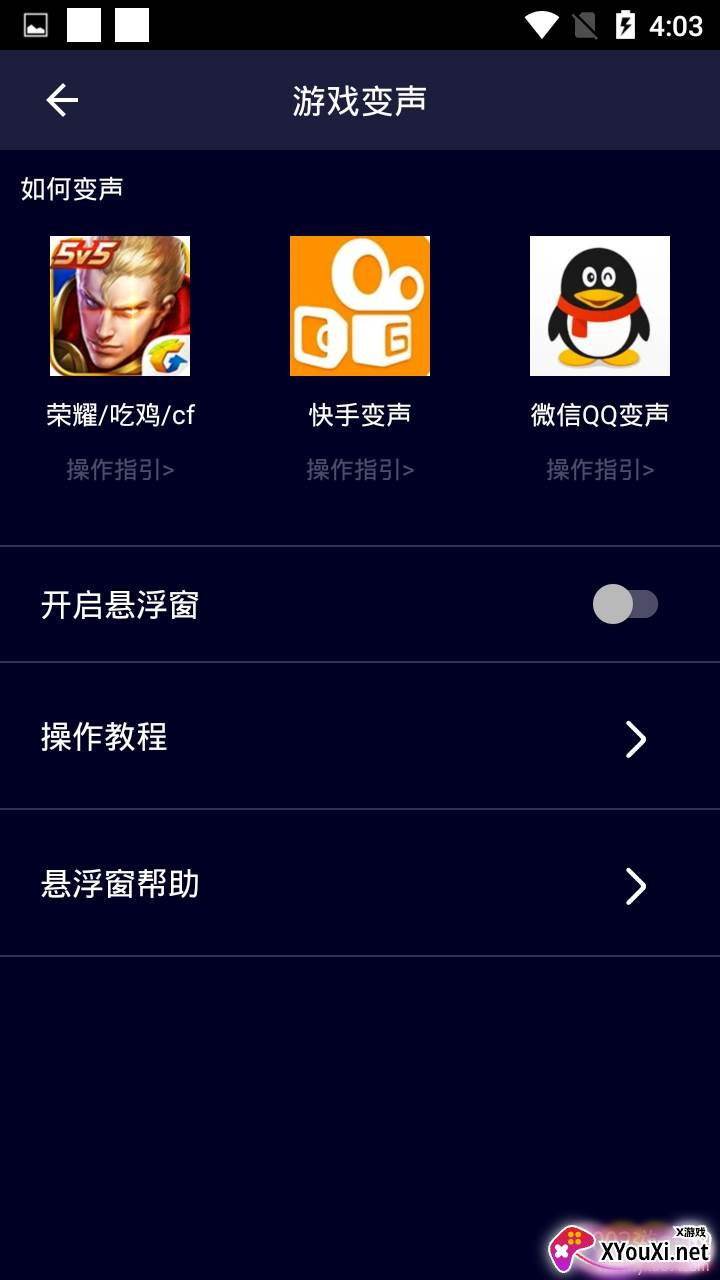View 操作指引 under 荣耀/吃鸡/cf
The image size is (720, 1280).
tap(120, 469)
